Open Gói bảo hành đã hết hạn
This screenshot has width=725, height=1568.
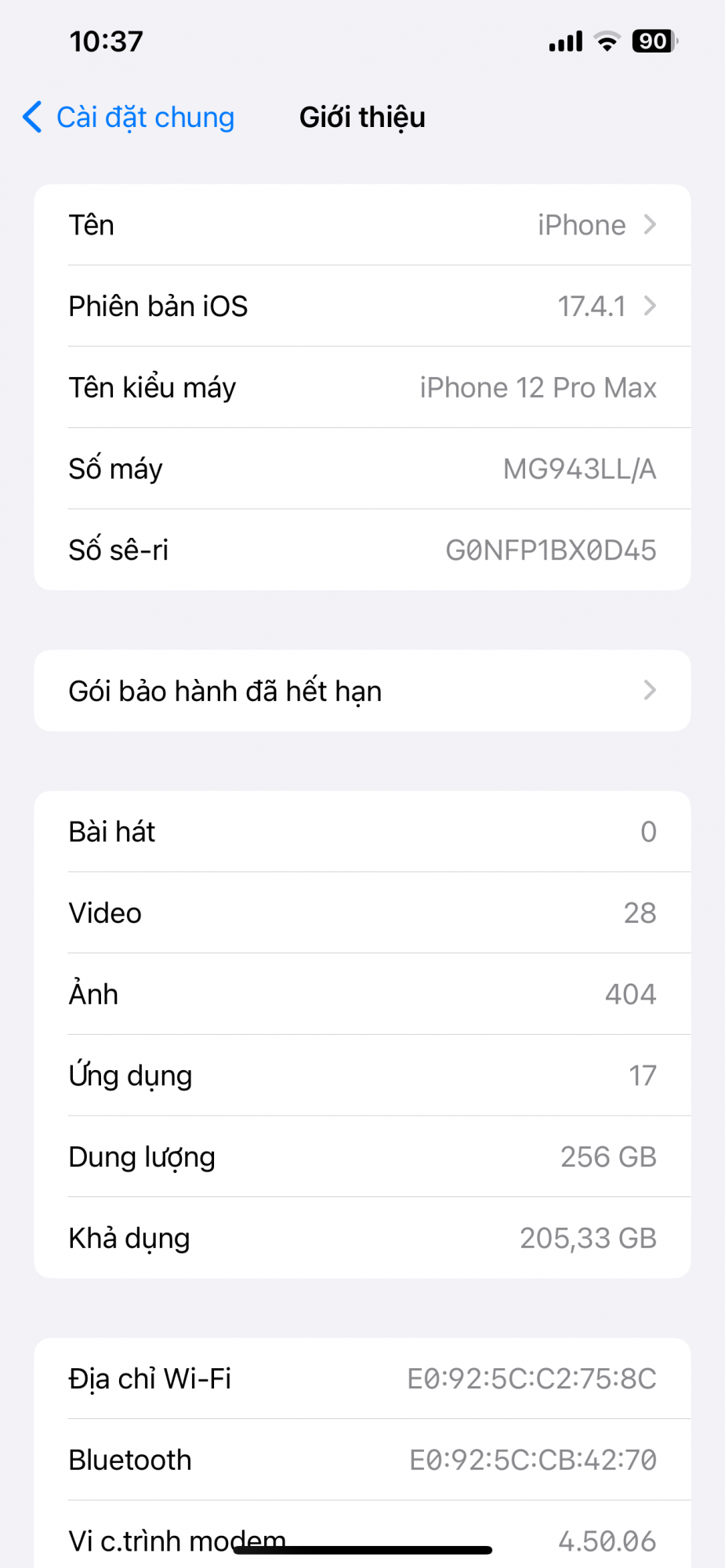click(362, 691)
